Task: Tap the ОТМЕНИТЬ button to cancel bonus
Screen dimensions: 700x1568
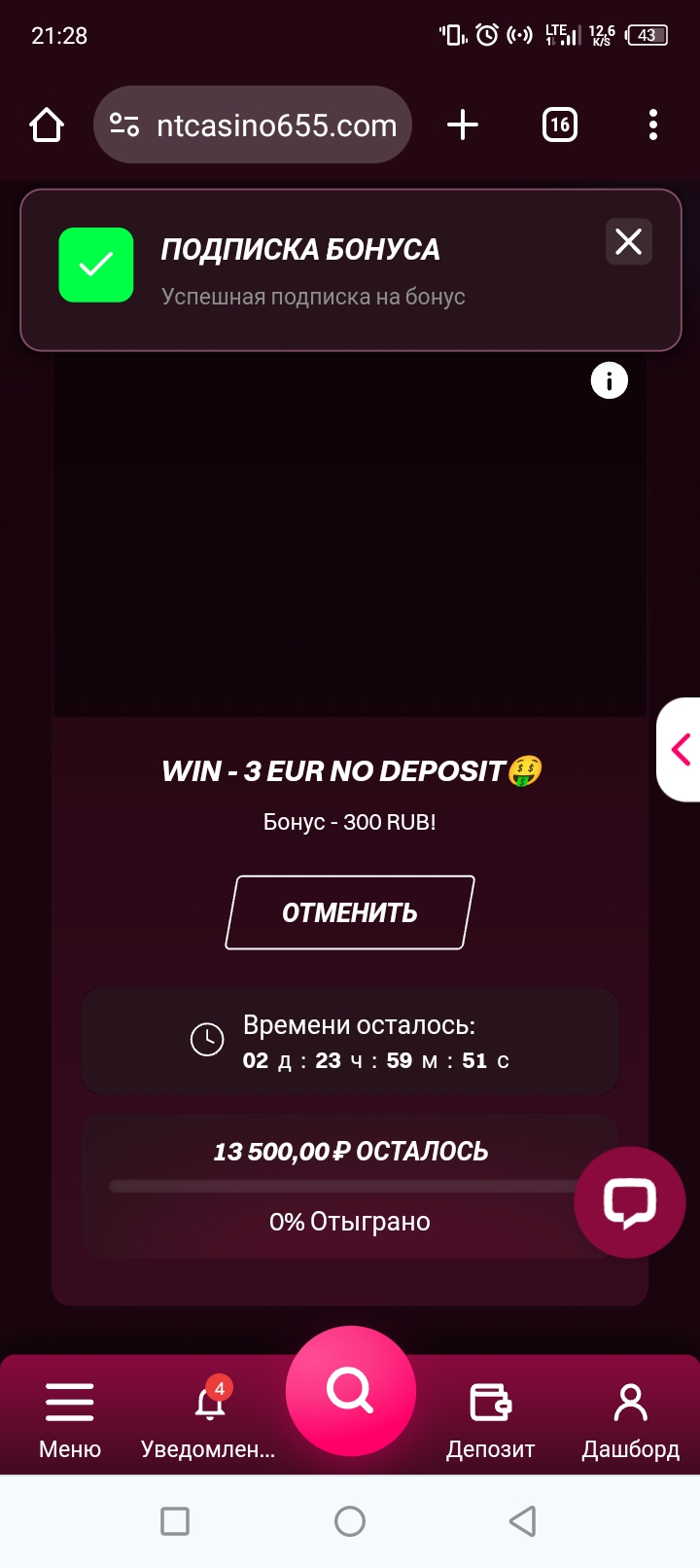Action: coord(350,912)
